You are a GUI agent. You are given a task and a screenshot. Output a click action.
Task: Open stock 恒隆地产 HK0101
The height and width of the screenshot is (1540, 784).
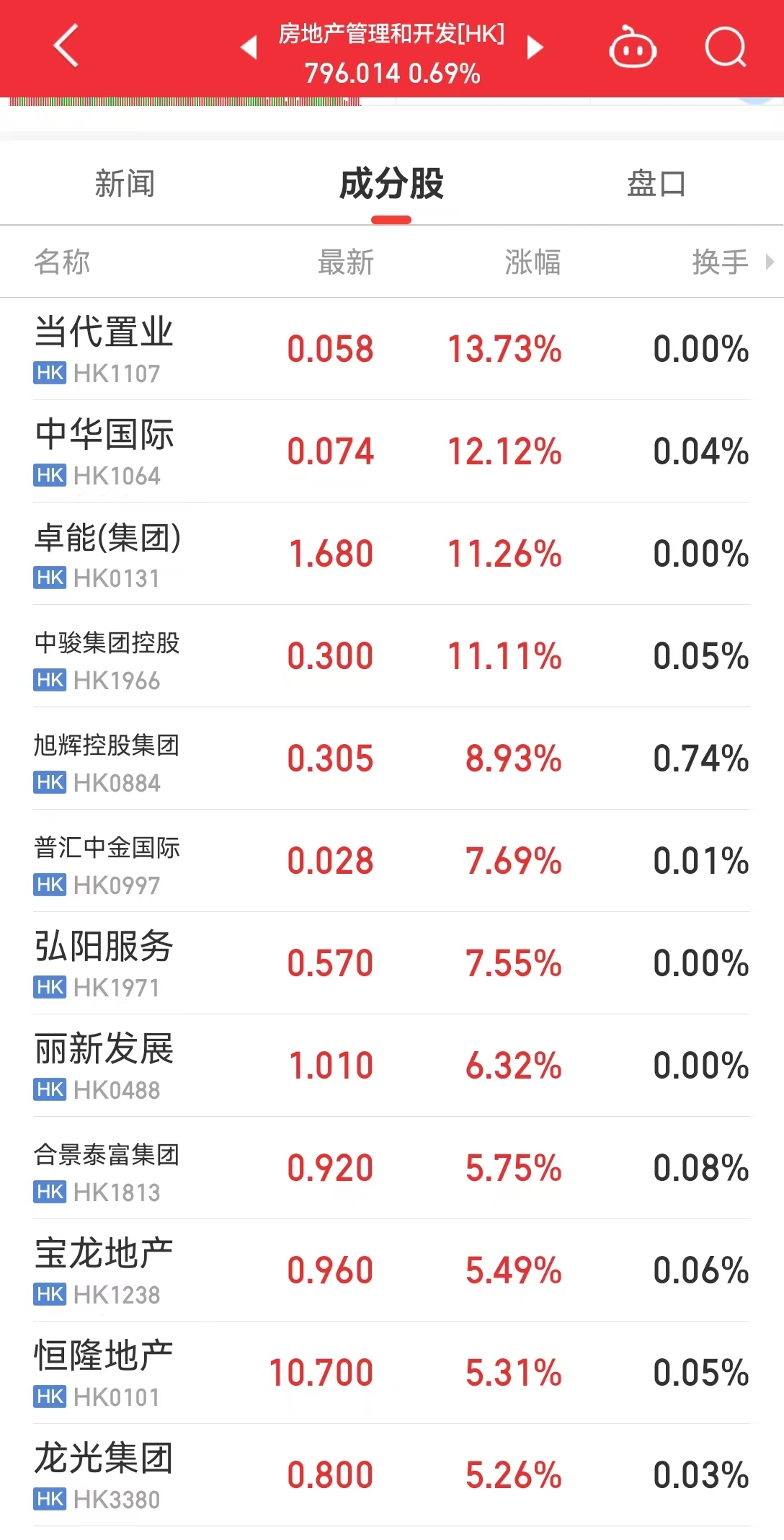coord(392,1373)
